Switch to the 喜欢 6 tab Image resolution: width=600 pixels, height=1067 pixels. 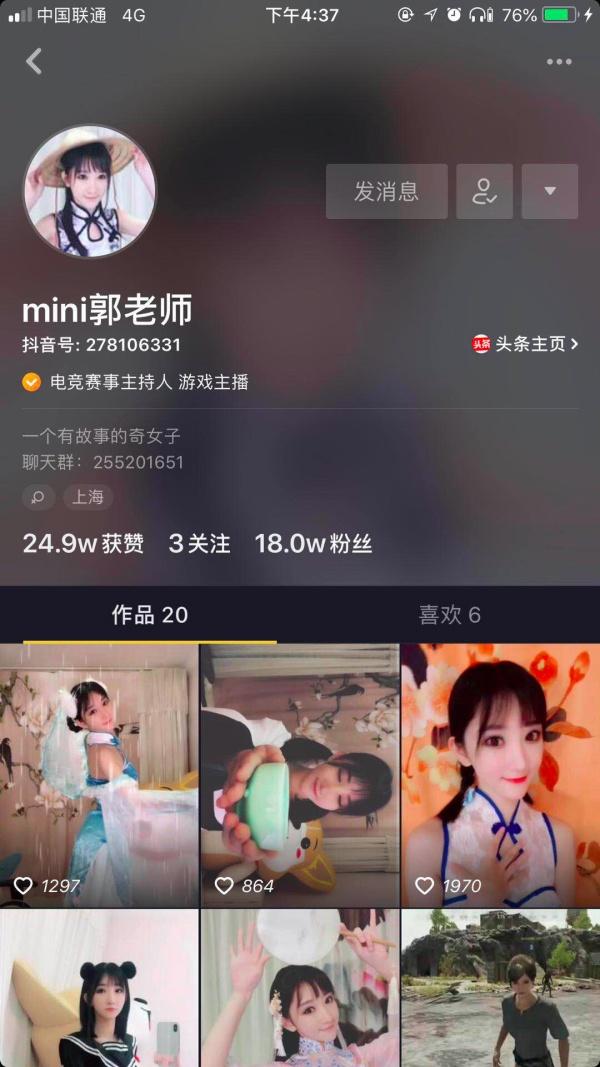tap(449, 615)
